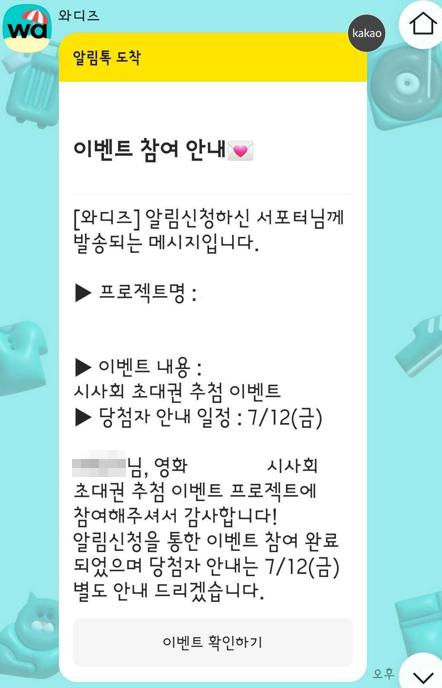Tap the home icon button
The width and height of the screenshot is (442, 688).
(422, 24)
